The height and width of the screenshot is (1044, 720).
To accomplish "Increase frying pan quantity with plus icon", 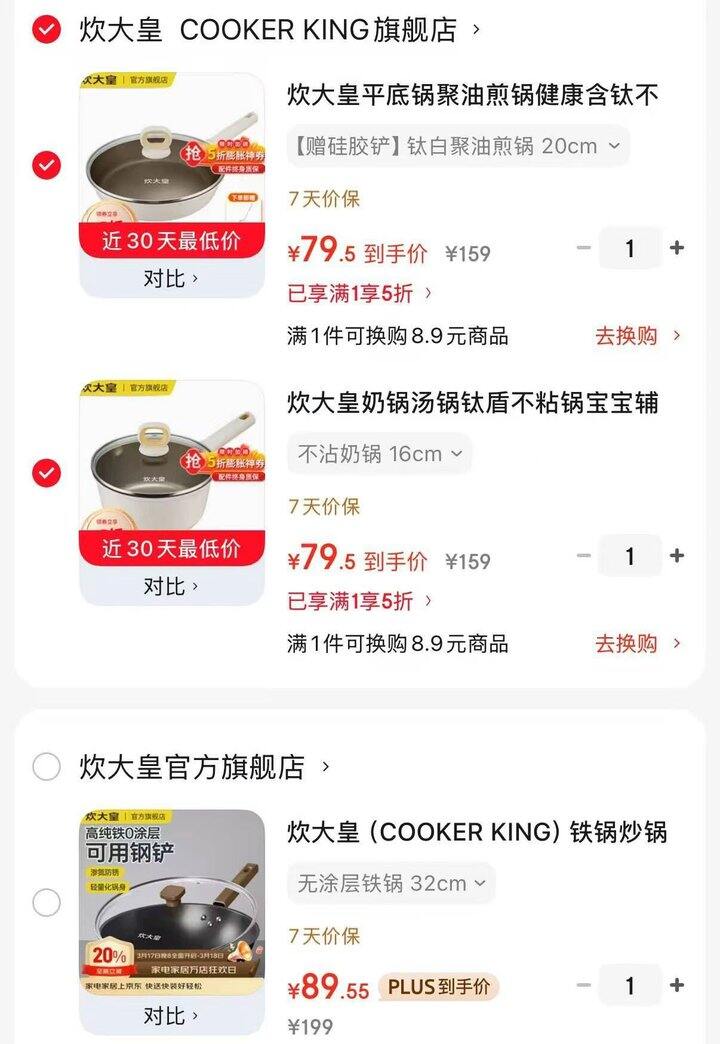I will coord(676,248).
